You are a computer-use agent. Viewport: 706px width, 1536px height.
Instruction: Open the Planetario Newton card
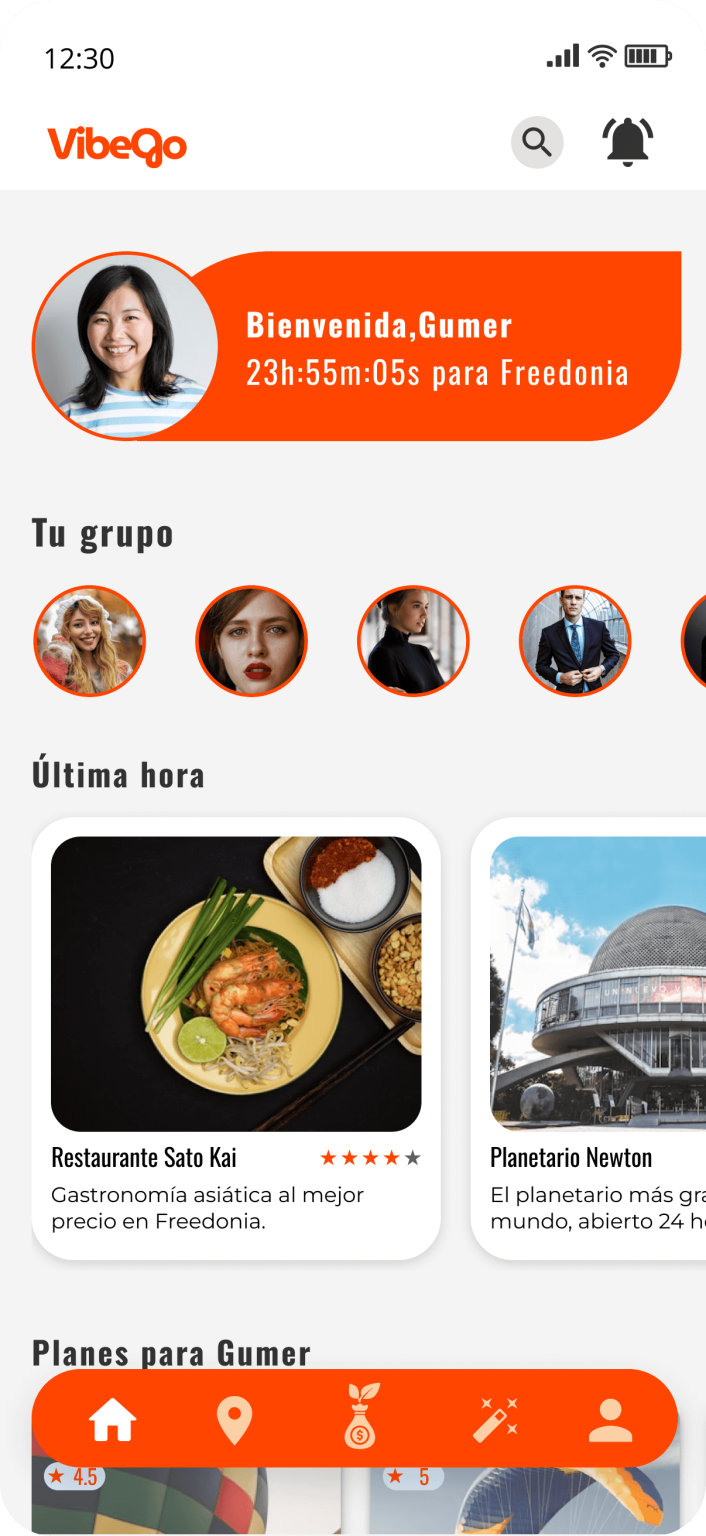coord(590,1037)
